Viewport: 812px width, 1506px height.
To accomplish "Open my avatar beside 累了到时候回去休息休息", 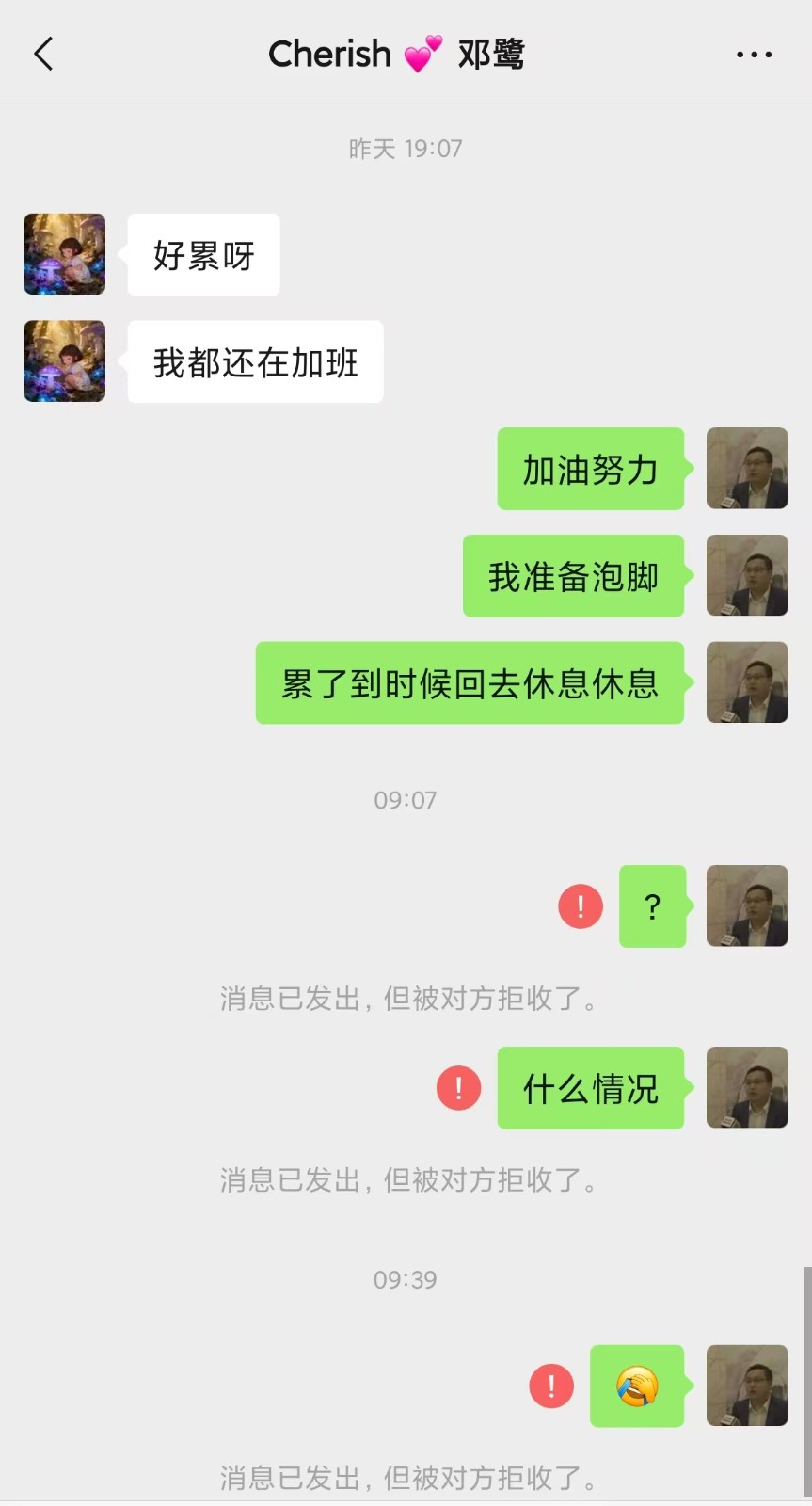I will [747, 683].
